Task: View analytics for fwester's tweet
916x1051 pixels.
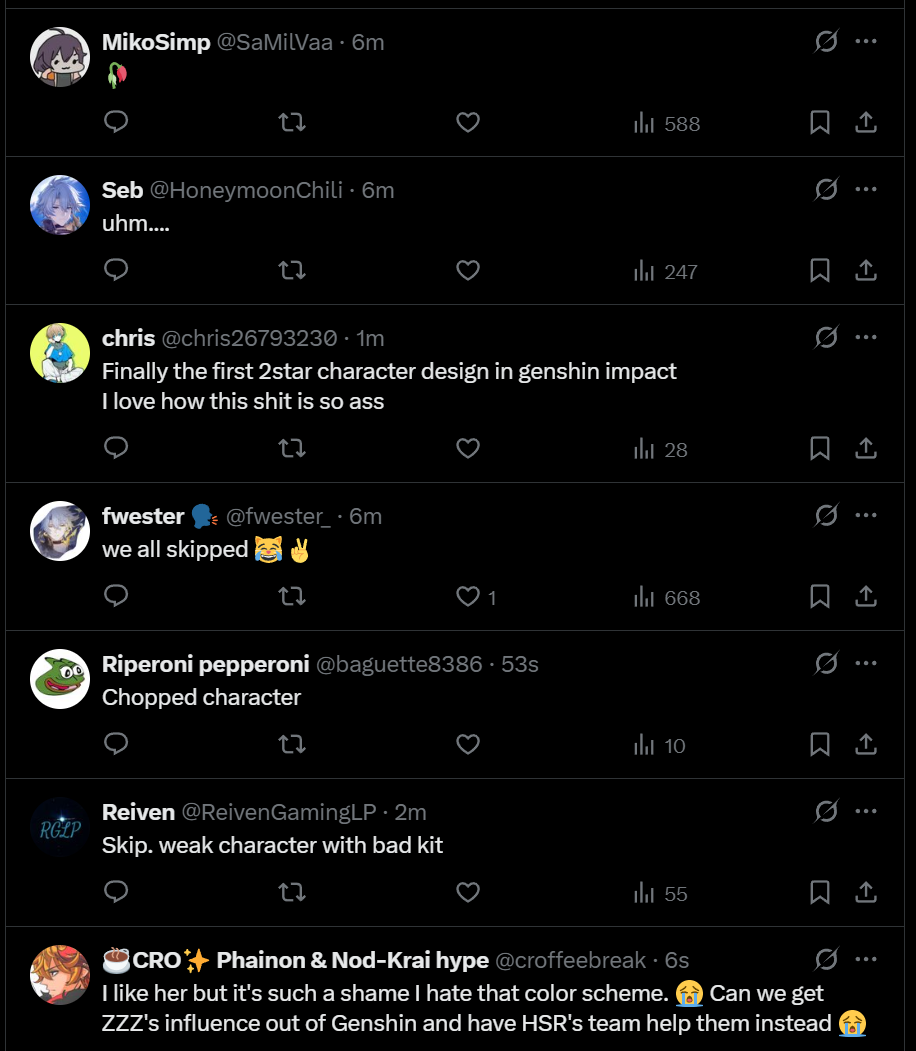Action: [x=667, y=597]
